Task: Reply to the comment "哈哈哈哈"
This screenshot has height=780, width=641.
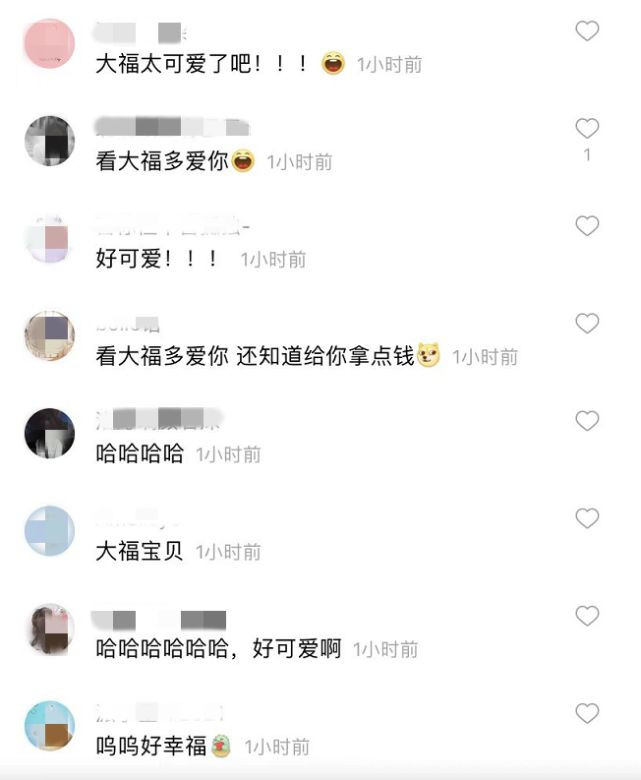Action: coord(139,453)
